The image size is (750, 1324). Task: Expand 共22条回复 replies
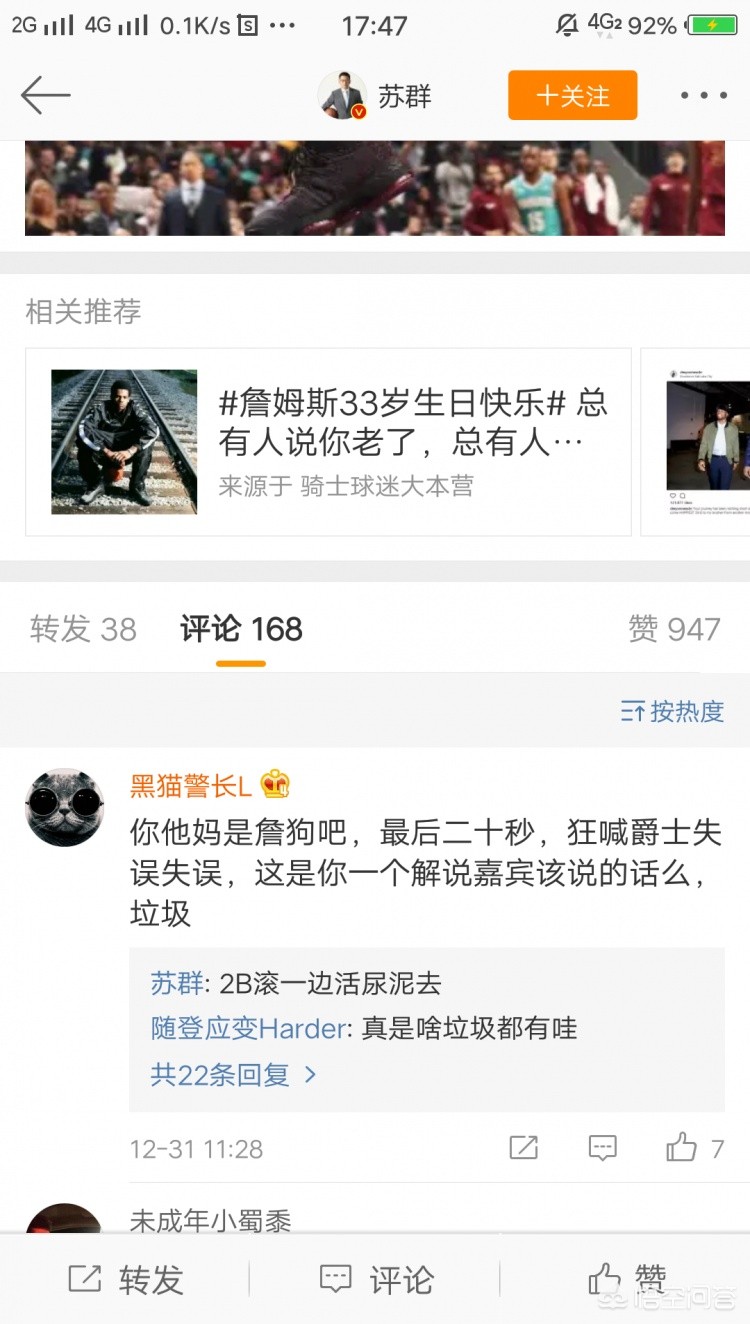click(233, 1075)
